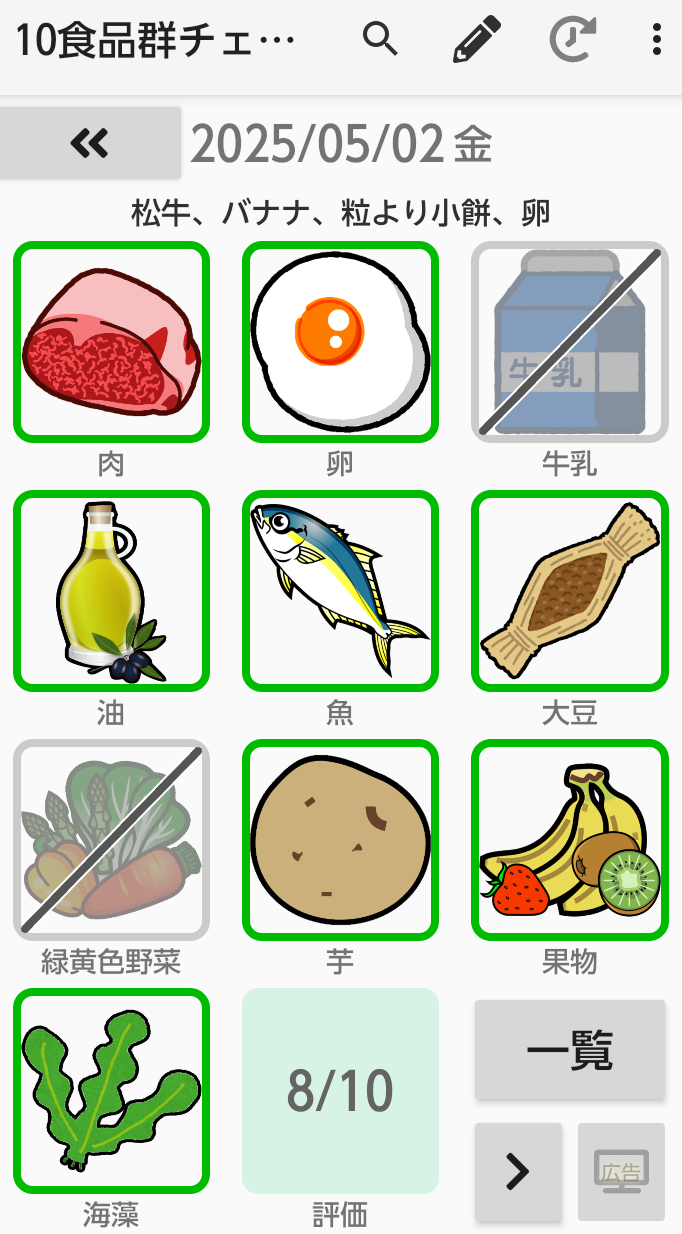682x1234 pixels.
Task: Mark 緑黄色野菜 (vegetables) as eaten
Action: click(x=111, y=840)
